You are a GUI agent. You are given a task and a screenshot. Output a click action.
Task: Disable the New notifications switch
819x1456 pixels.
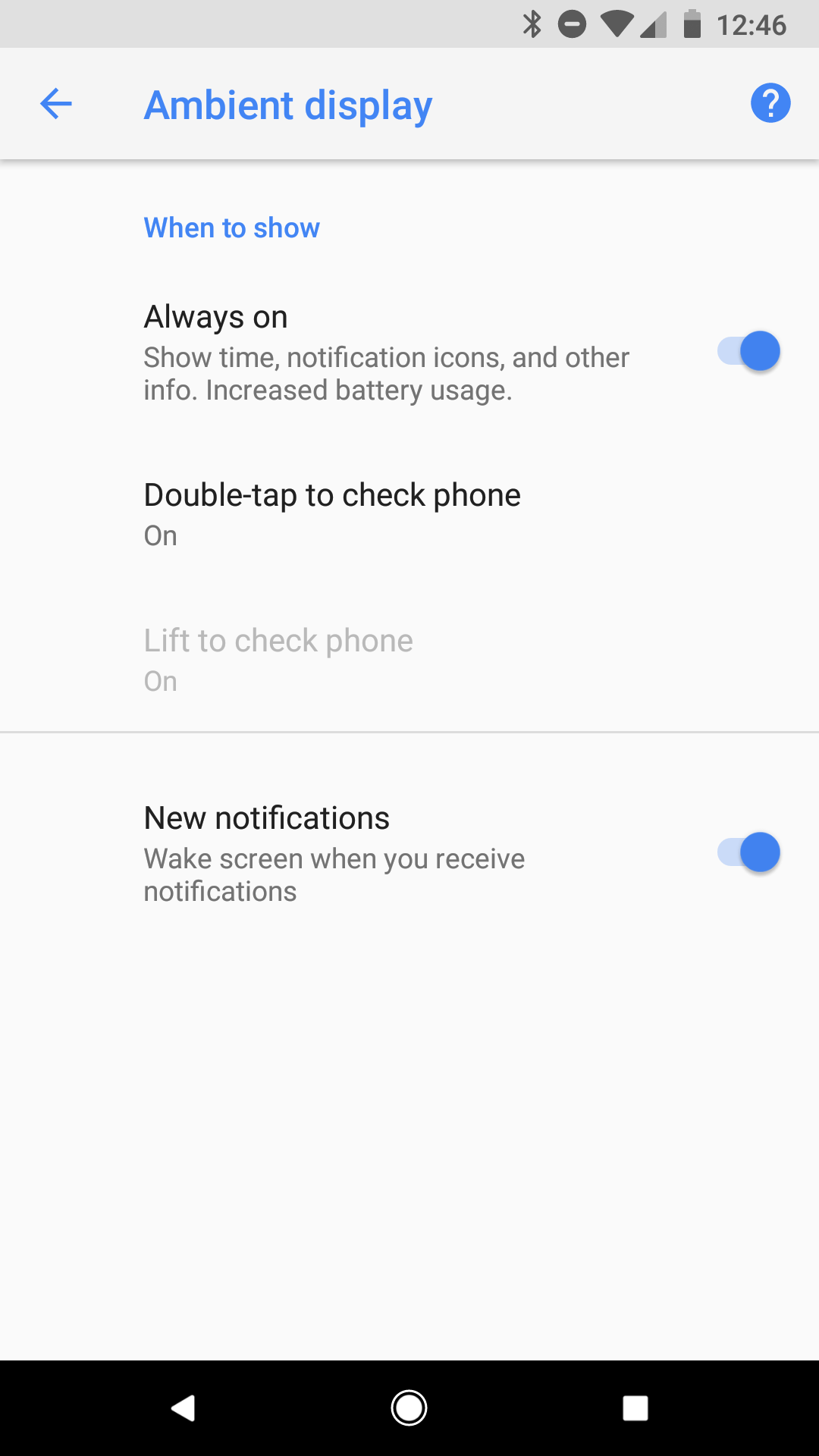[x=748, y=852]
